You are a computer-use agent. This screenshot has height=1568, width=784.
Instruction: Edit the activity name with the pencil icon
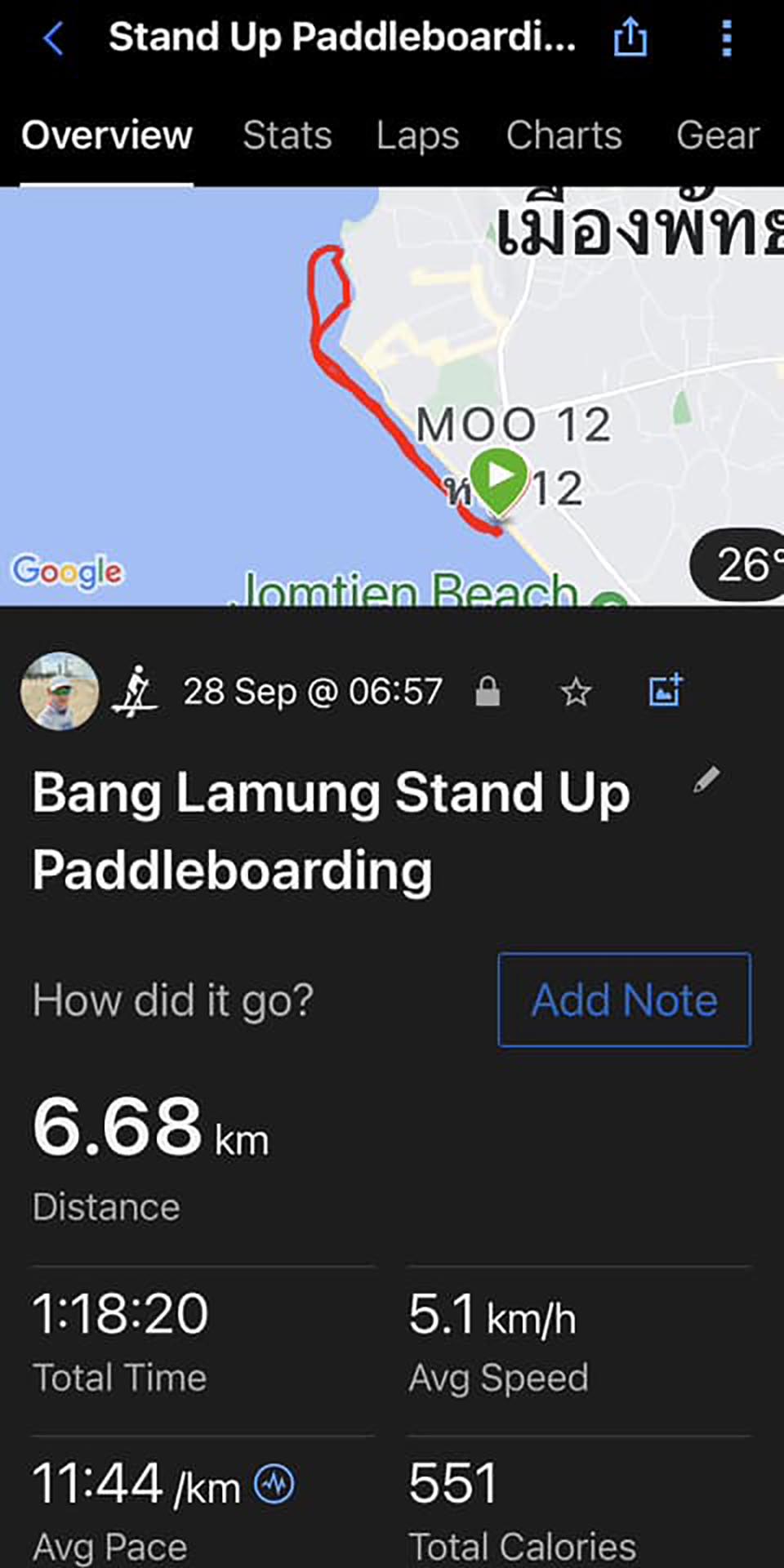(706, 780)
